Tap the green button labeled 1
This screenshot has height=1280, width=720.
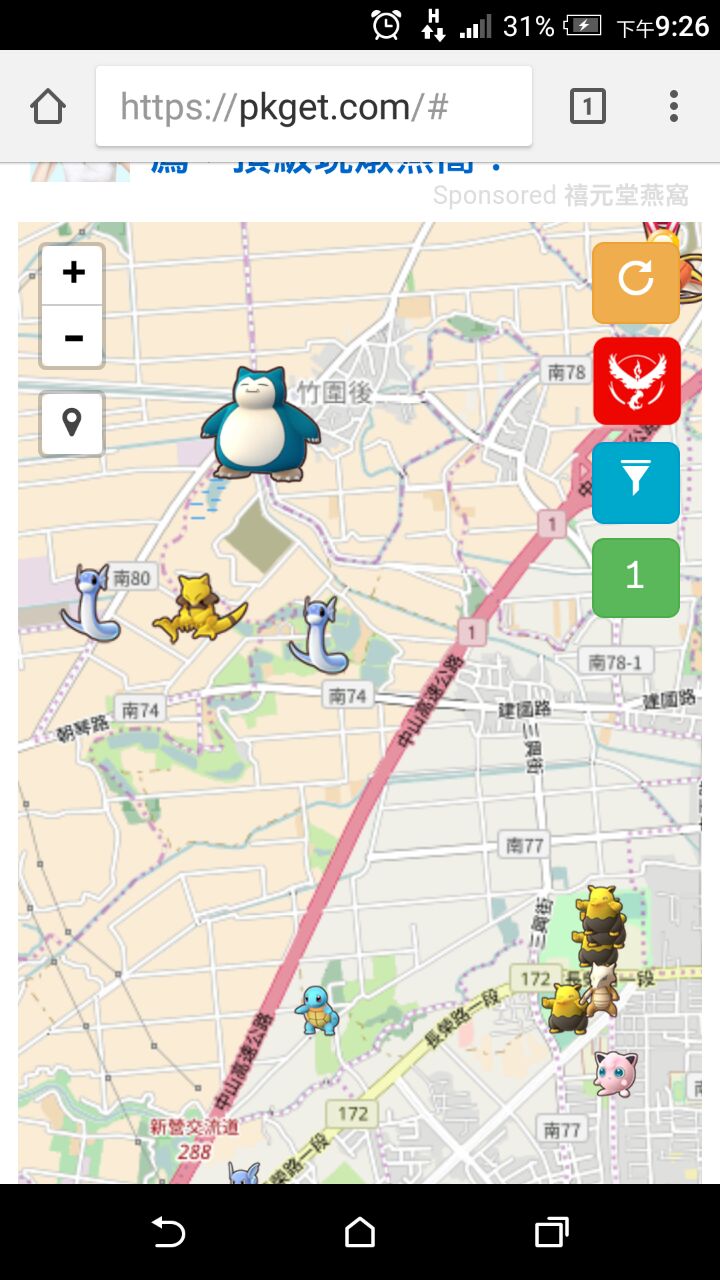point(636,577)
